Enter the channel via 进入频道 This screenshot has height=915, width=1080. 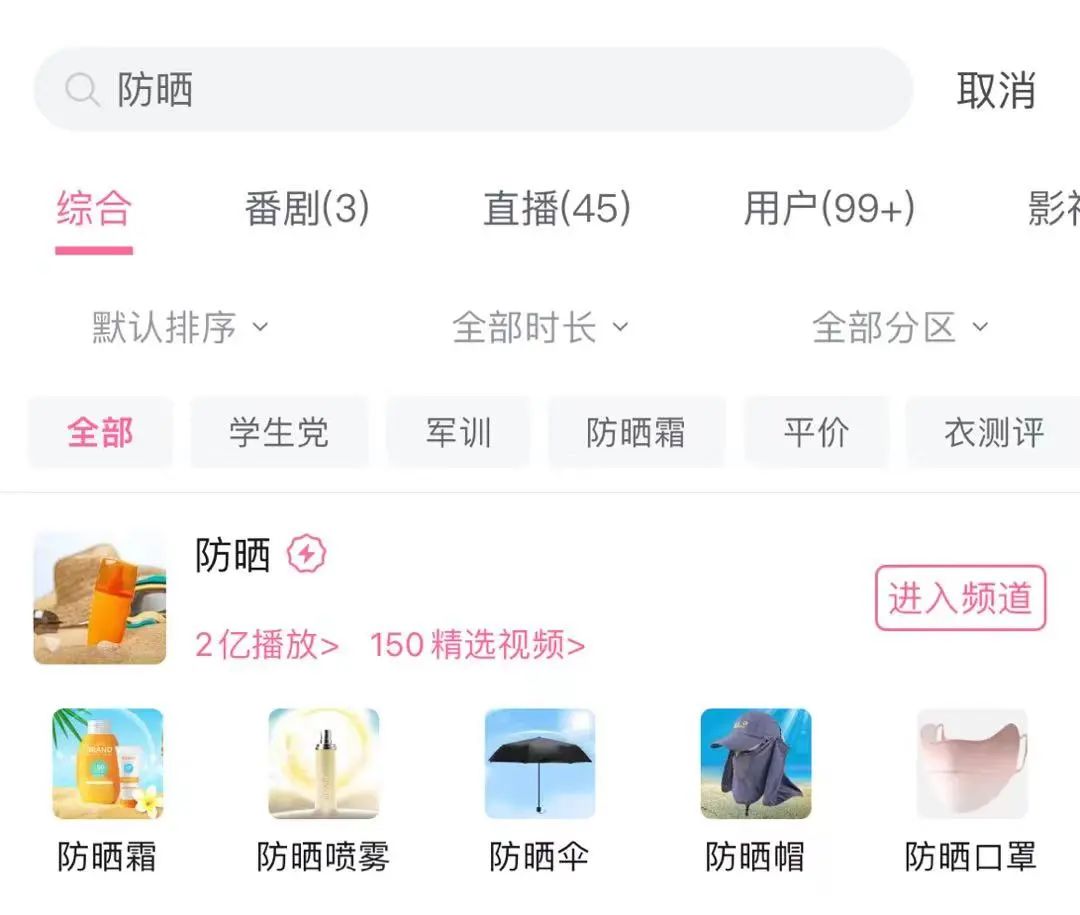(960, 598)
